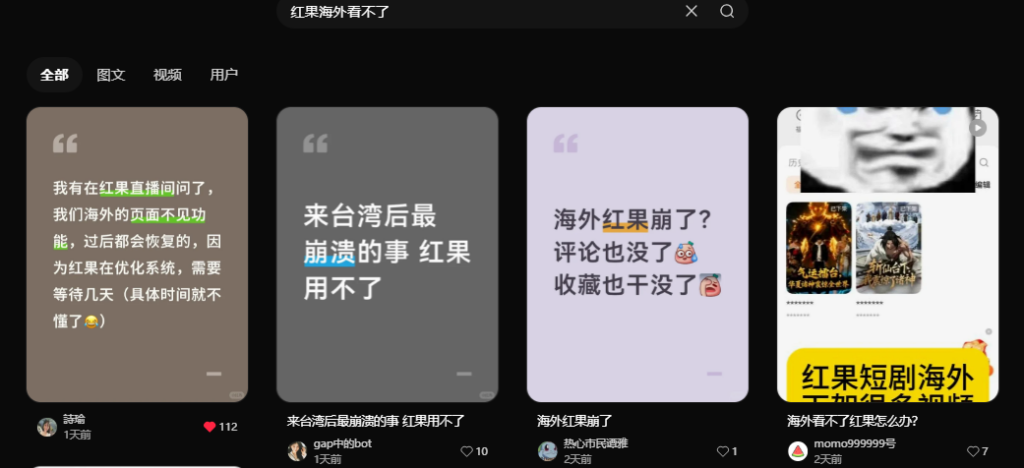Switch to the 图文 tab
The image size is (1024, 468).
pos(111,75)
